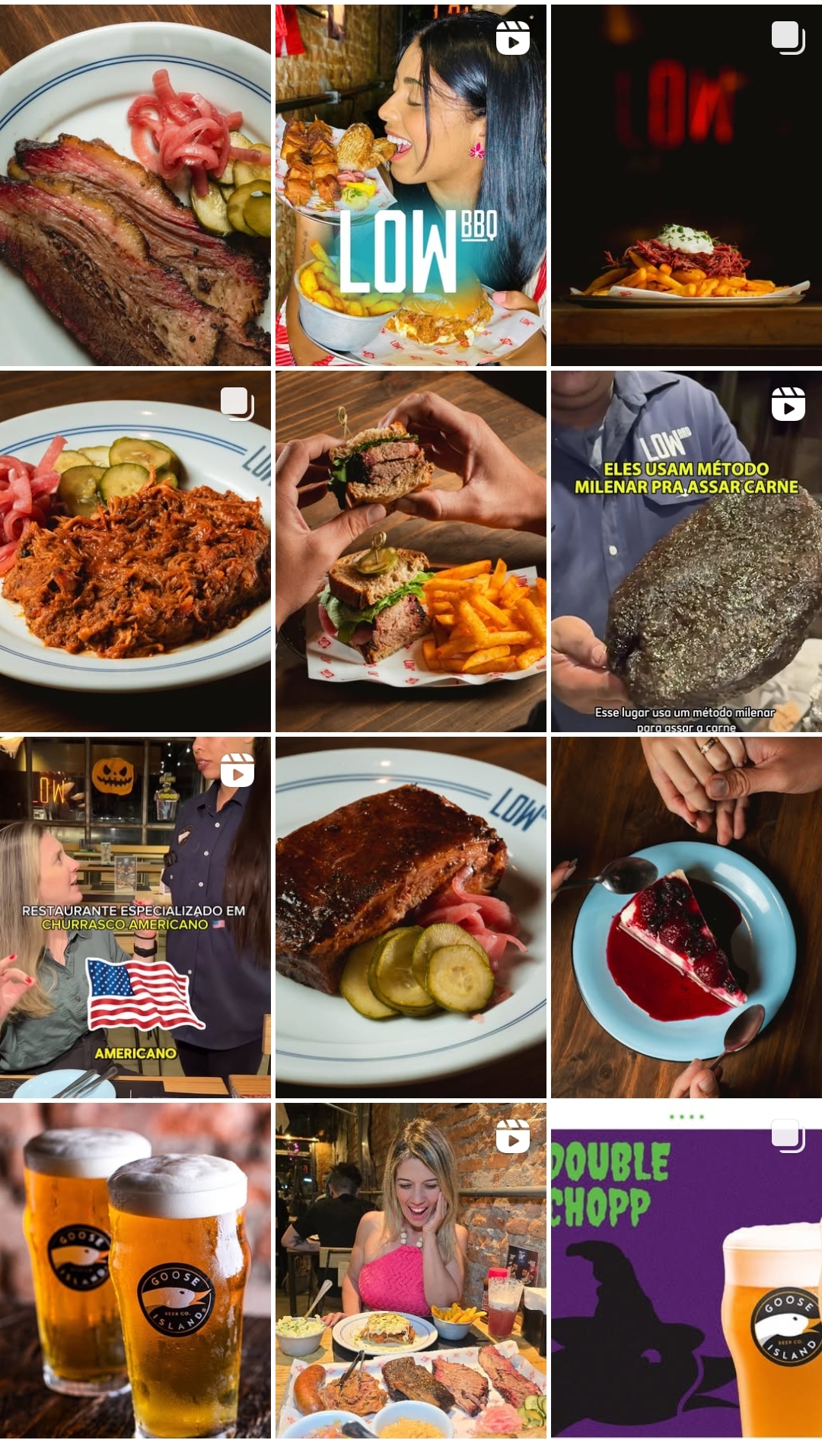The height and width of the screenshot is (1456, 822).
Task: Open the reel of woman in pink top
Action: coord(410,1270)
